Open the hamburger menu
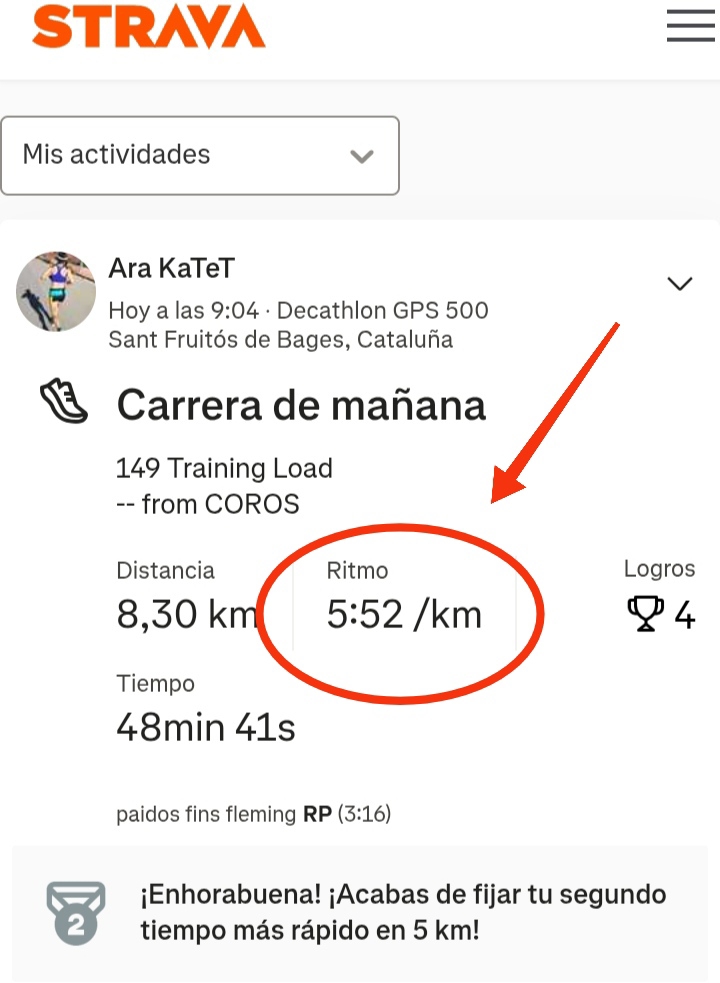Viewport: 720px width, 983px height. [690, 26]
